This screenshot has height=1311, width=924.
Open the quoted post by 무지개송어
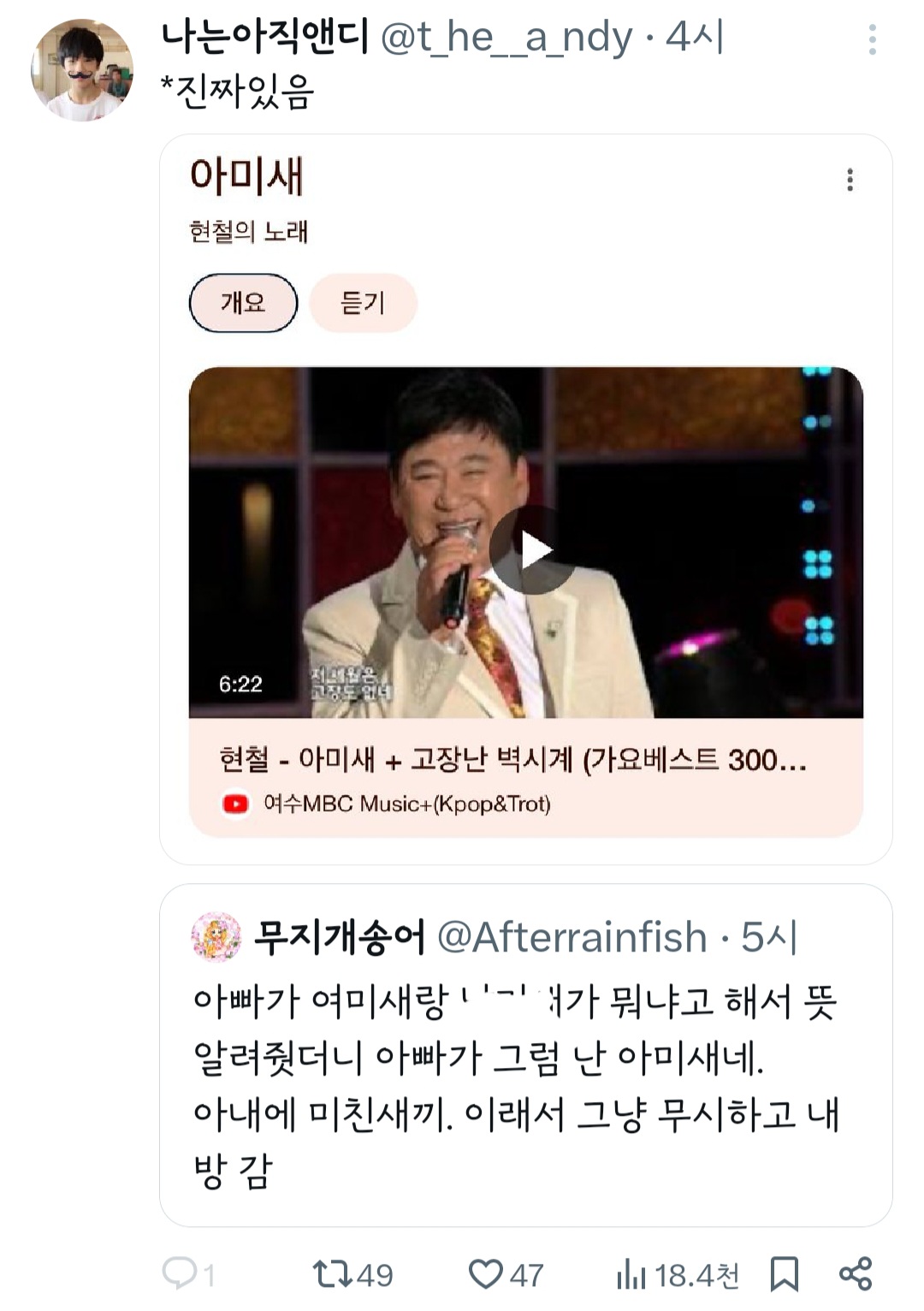coord(526,1055)
